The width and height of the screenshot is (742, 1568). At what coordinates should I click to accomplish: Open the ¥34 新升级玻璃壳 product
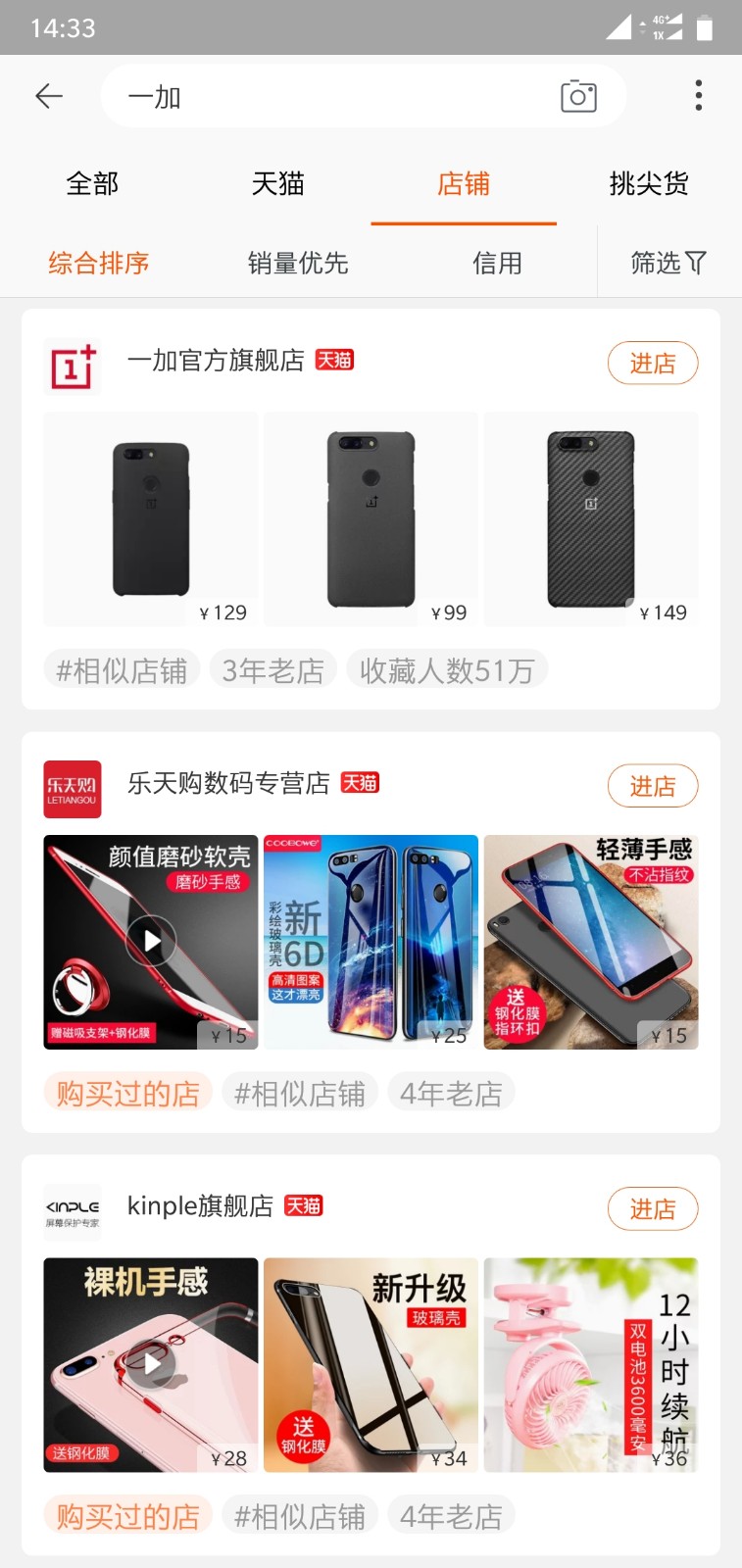tap(371, 1364)
